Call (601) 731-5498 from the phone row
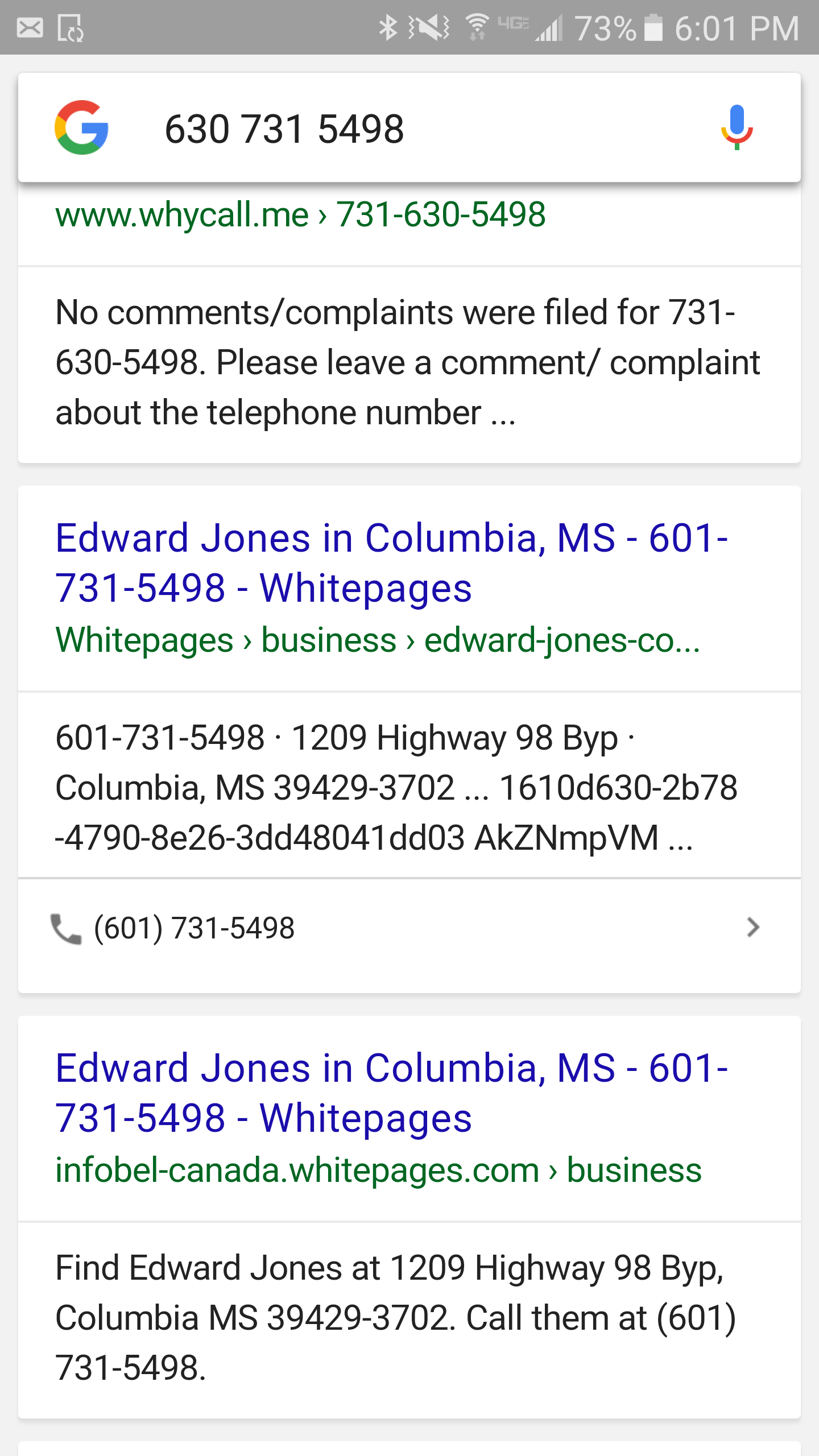The height and width of the screenshot is (1456, 819). 409,928
